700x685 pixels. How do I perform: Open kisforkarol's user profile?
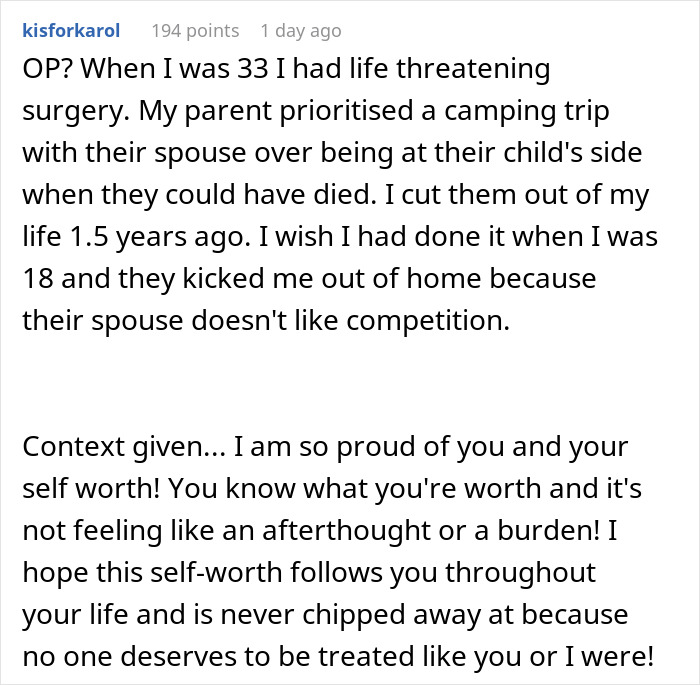70,31
